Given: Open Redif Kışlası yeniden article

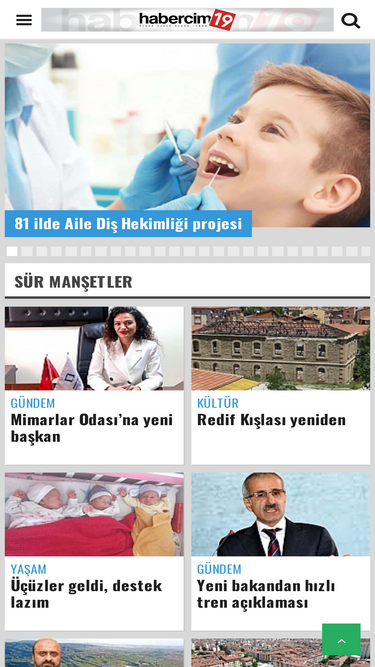Looking at the screenshot, I should pos(271,420).
